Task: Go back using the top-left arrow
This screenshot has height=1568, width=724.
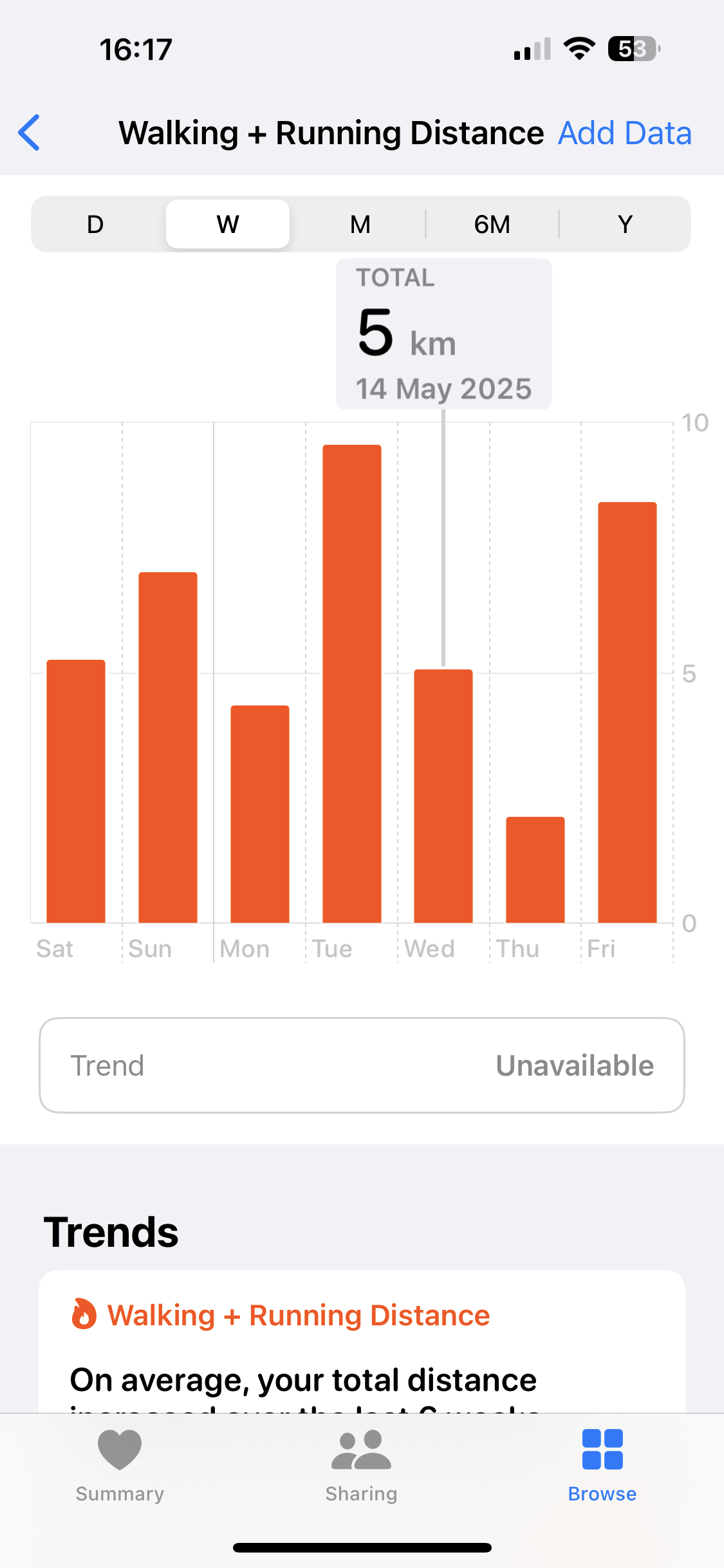Action: click(30, 133)
